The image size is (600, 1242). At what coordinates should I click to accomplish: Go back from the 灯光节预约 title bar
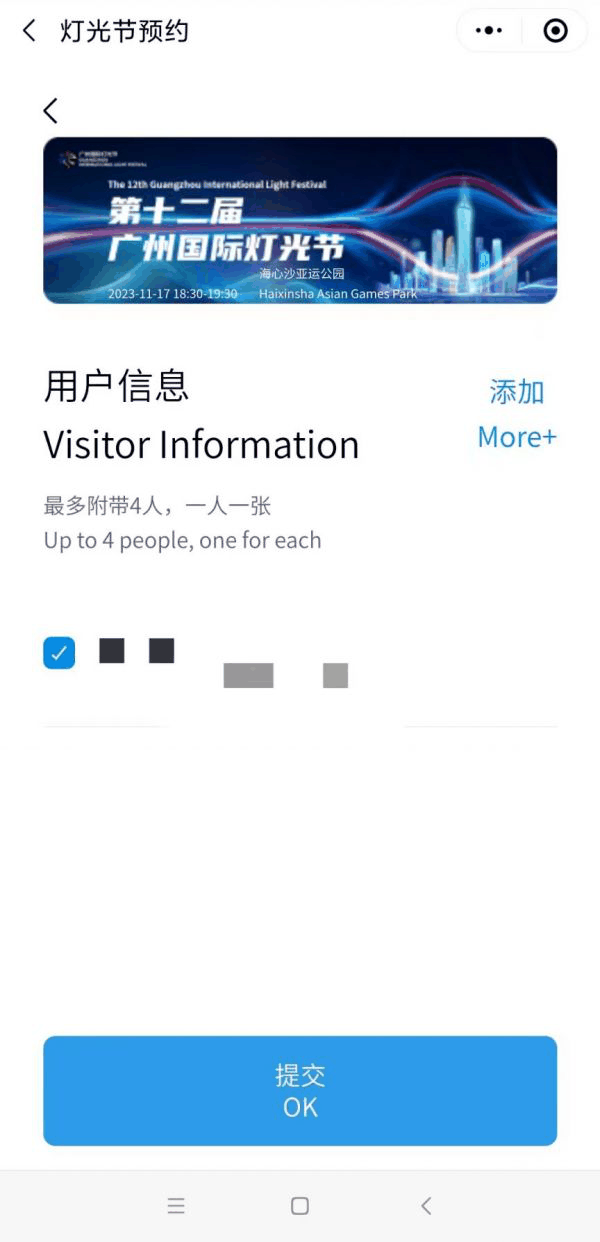[29, 31]
